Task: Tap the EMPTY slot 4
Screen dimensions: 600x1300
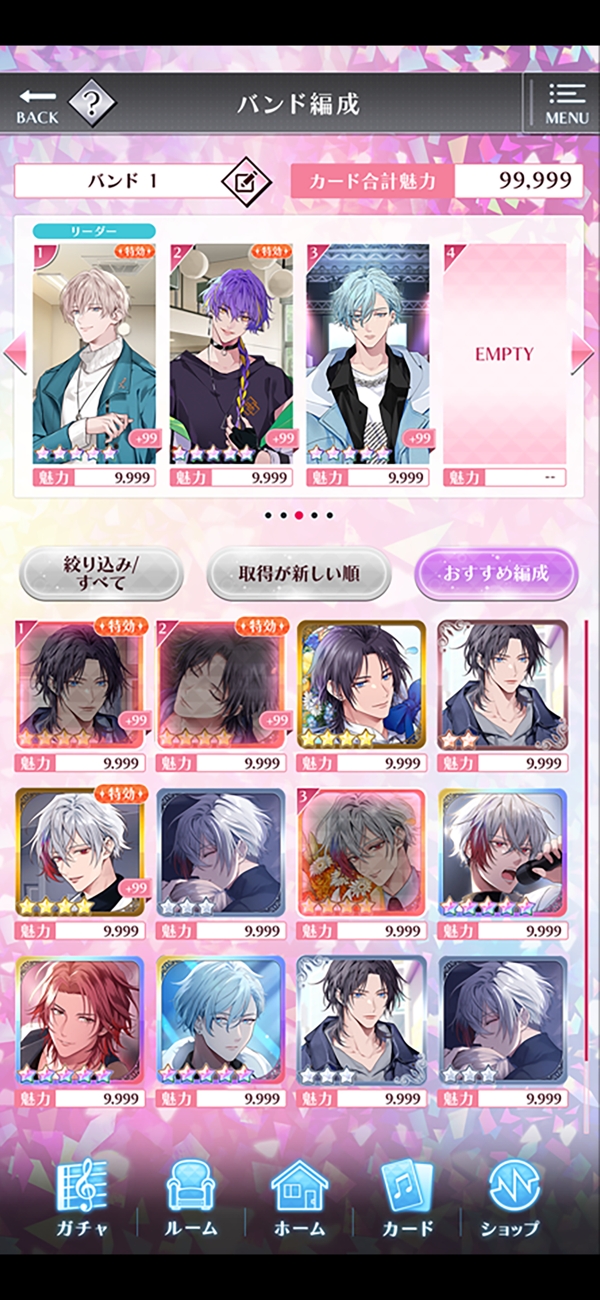Action: (x=504, y=352)
